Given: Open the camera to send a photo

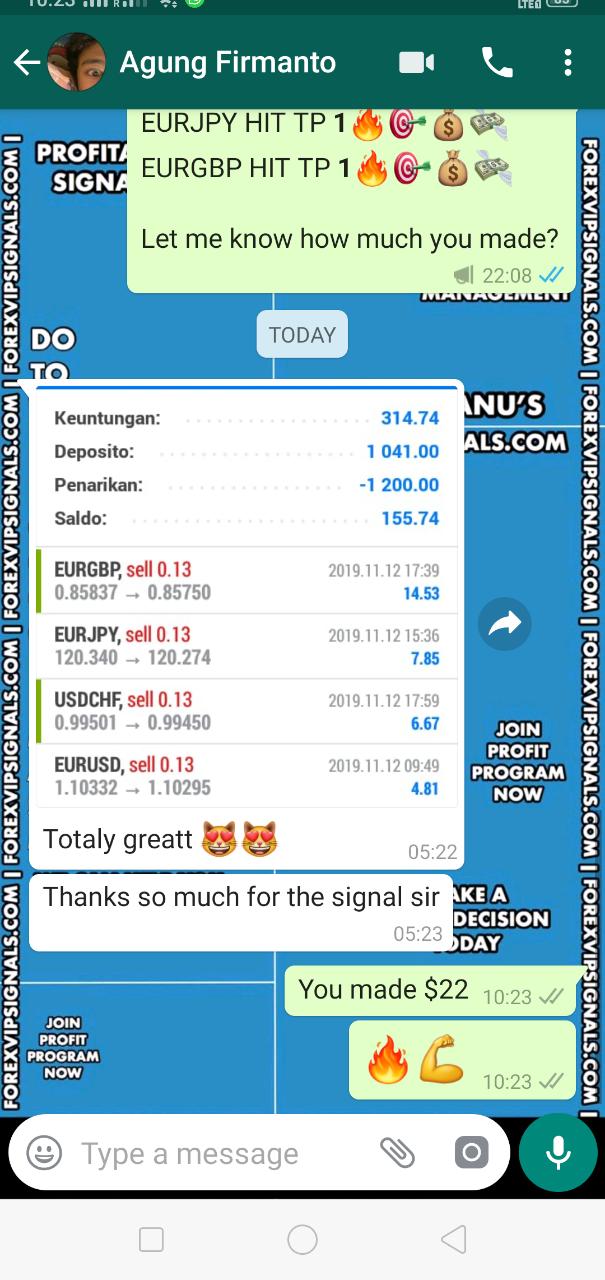Looking at the screenshot, I should (x=471, y=1153).
